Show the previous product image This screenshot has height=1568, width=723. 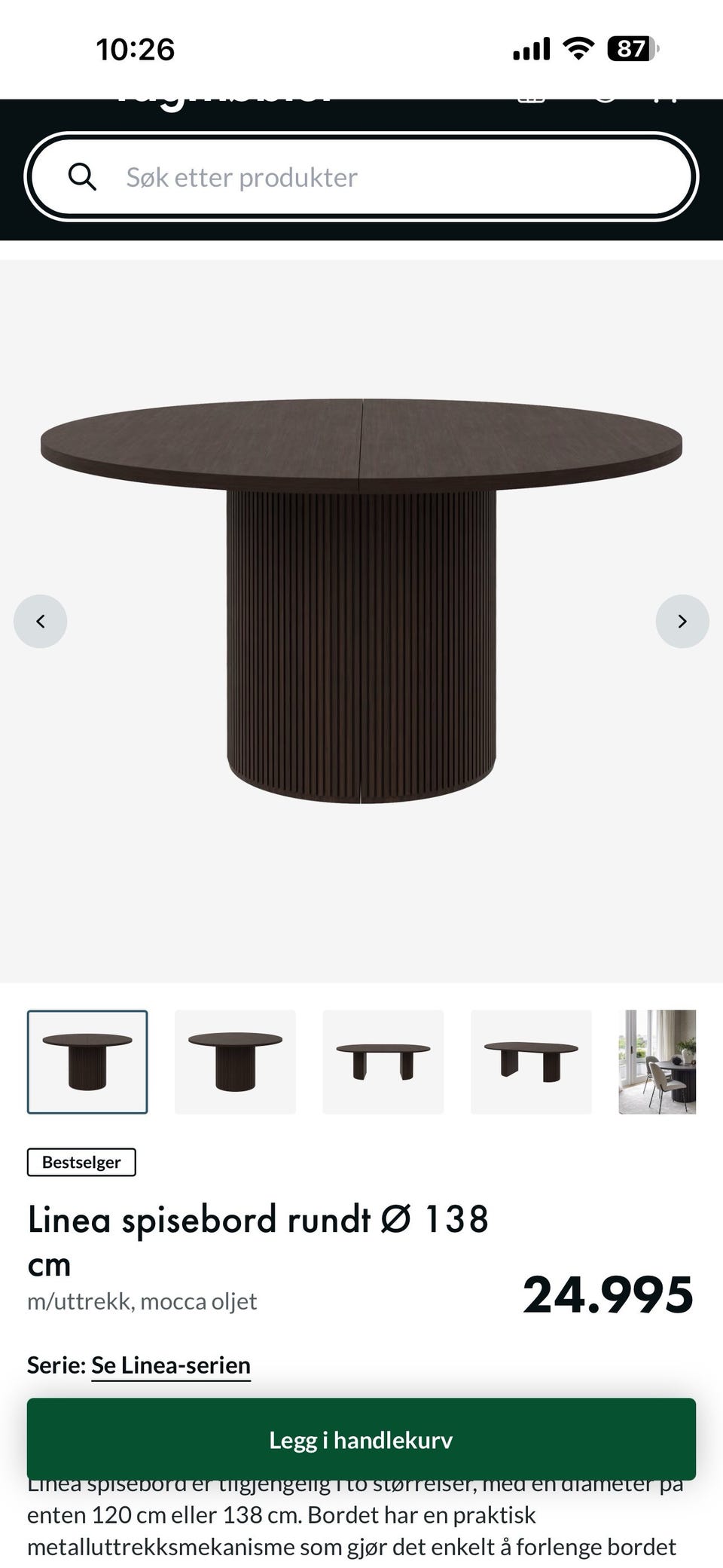pos(41,622)
